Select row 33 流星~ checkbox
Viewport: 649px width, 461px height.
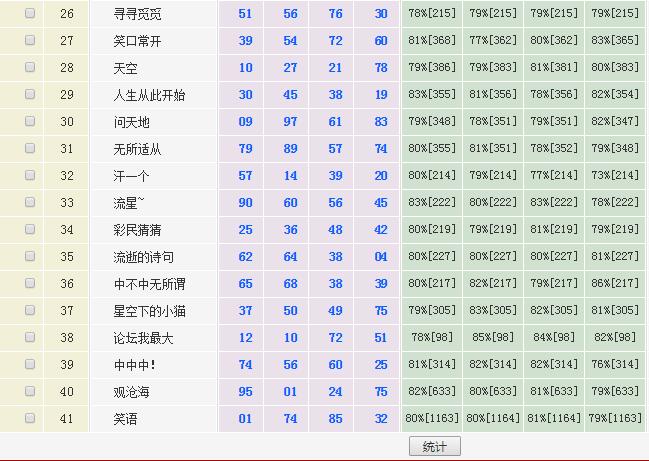pos(30,202)
